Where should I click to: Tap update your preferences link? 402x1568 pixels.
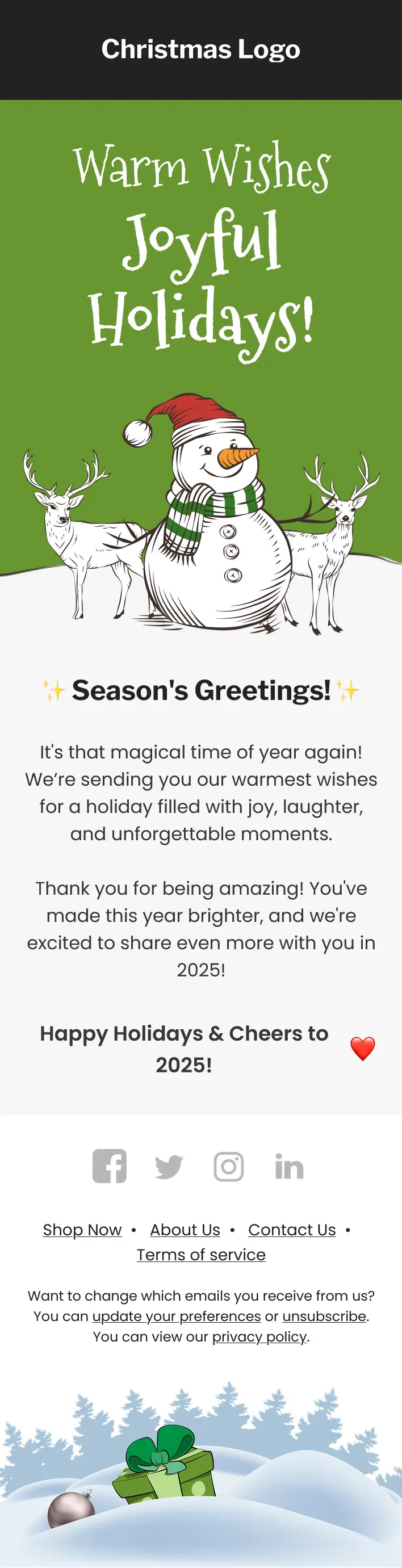click(177, 1316)
